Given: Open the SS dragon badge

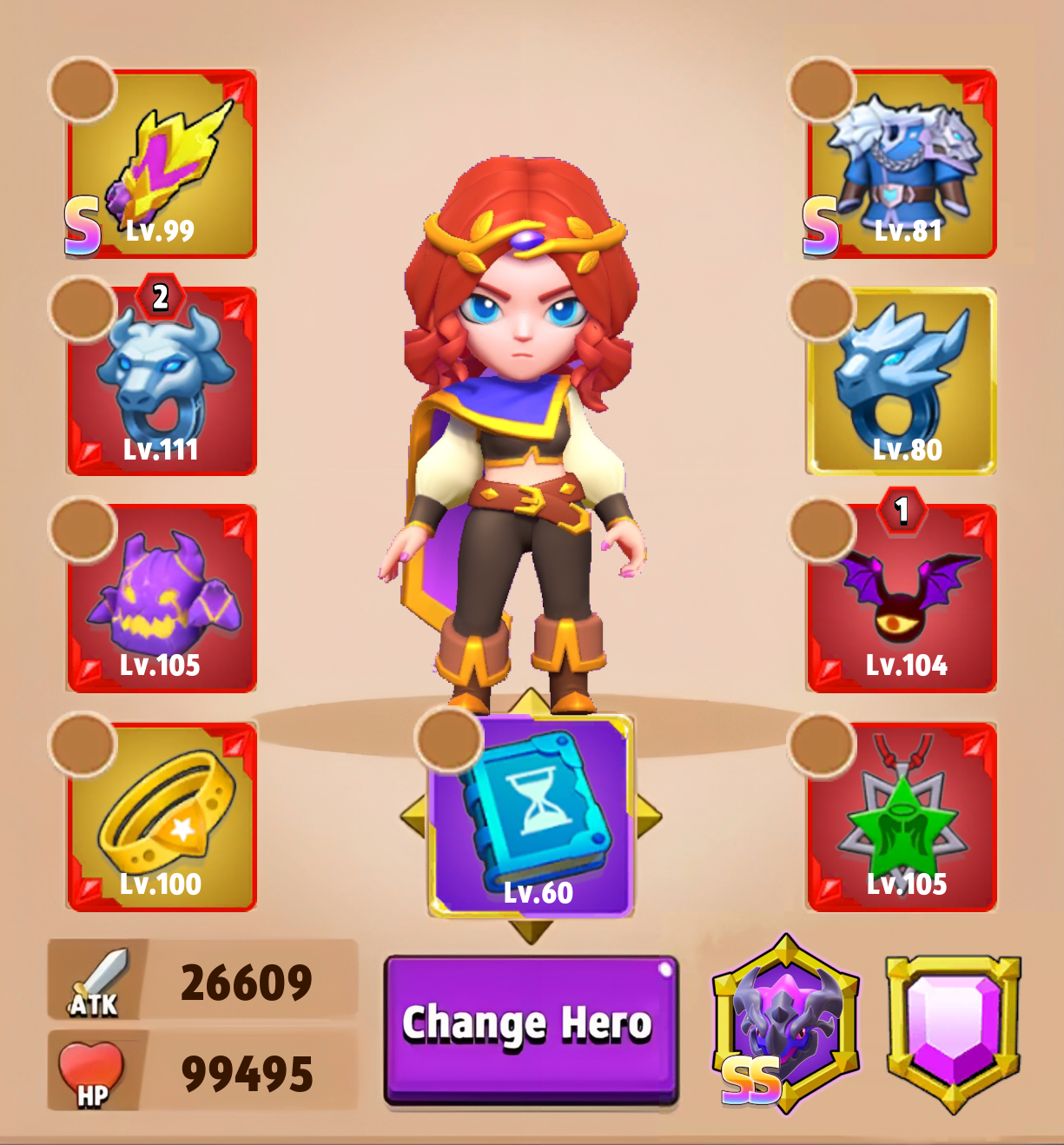Looking at the screenshot, I should pyautogui.click(x=786, y=1025).
